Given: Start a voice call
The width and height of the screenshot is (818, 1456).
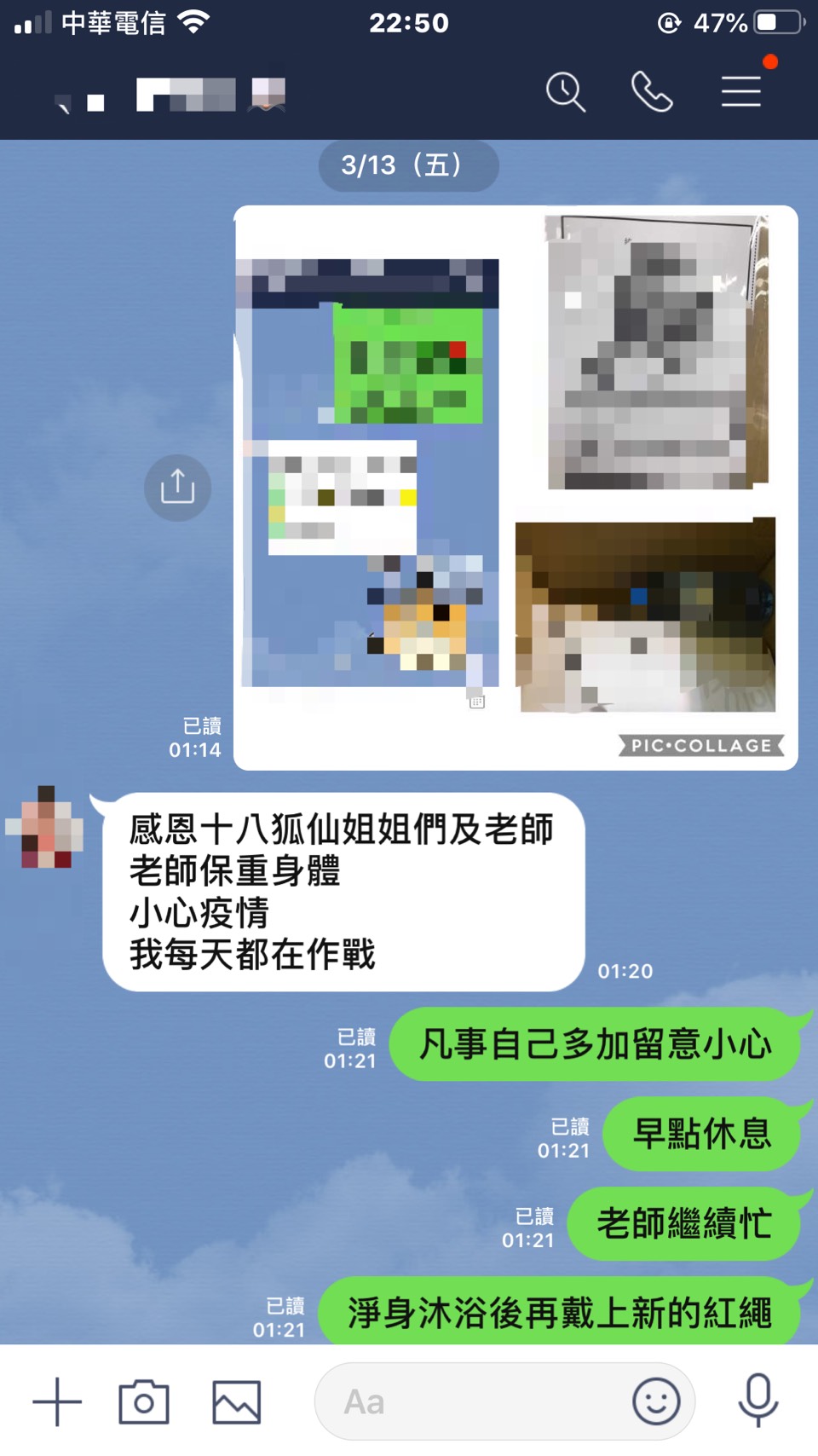Looking at the screenshot, I should 652,92.
